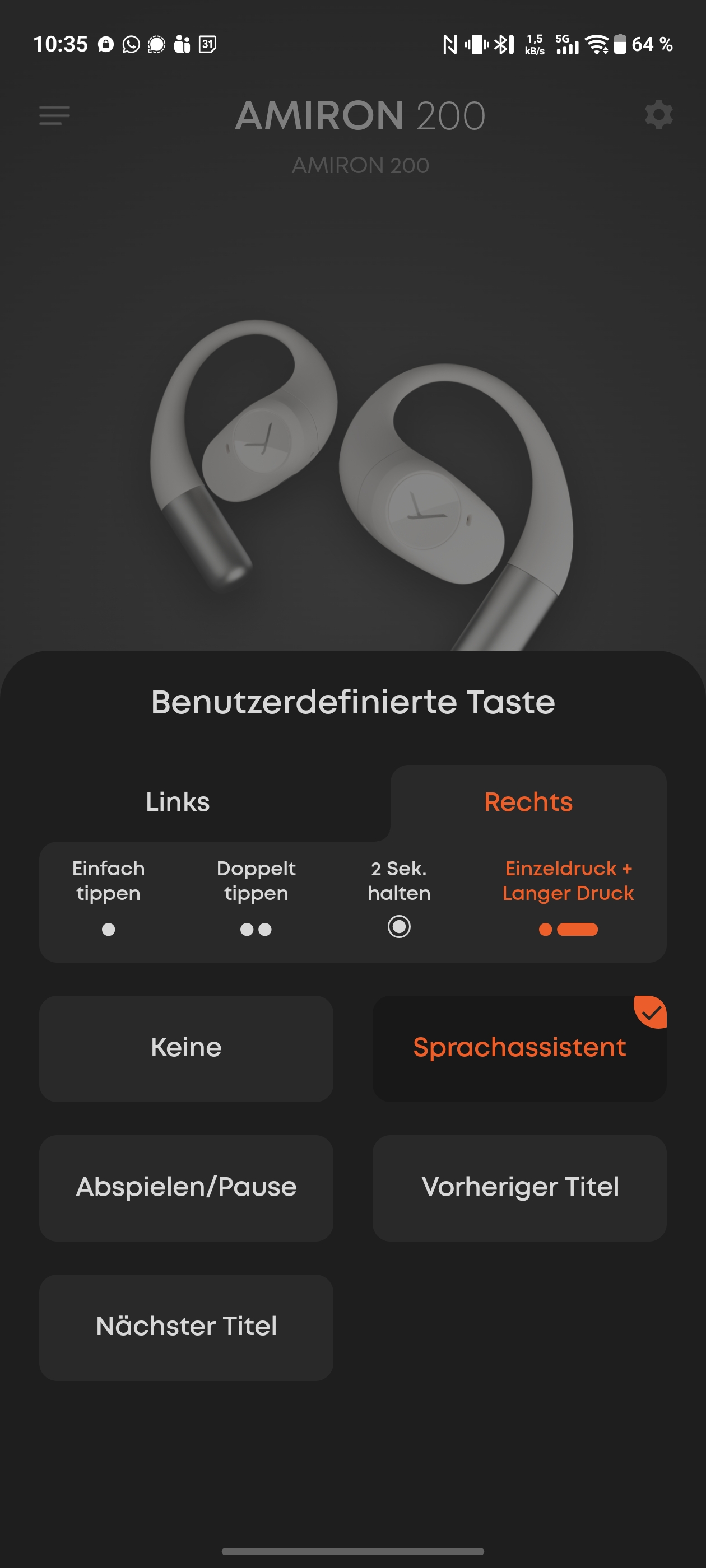706x1568 pixels.
Task: Set the action to Abspielen/Pause
Action: point(186,1187)
